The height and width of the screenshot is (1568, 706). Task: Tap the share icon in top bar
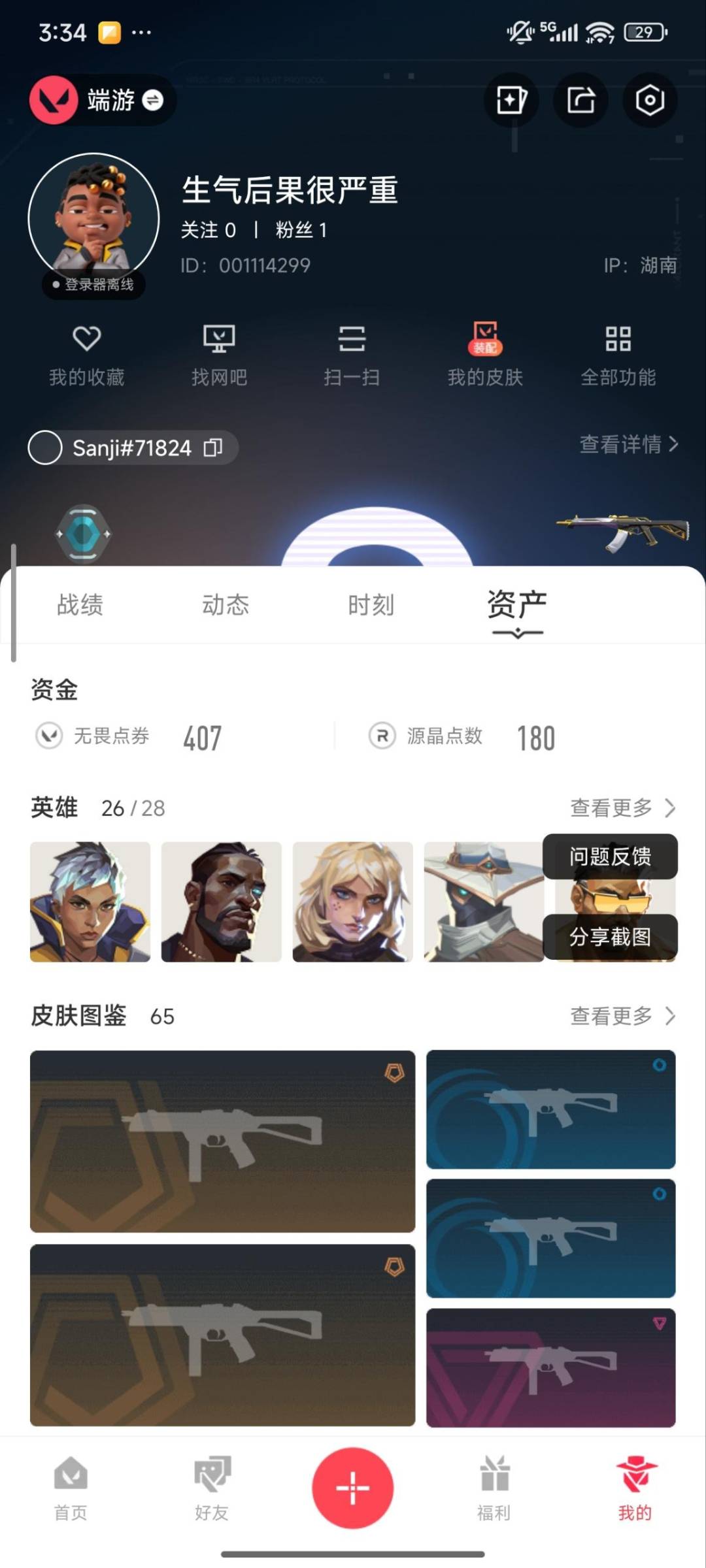click(580, 100)
